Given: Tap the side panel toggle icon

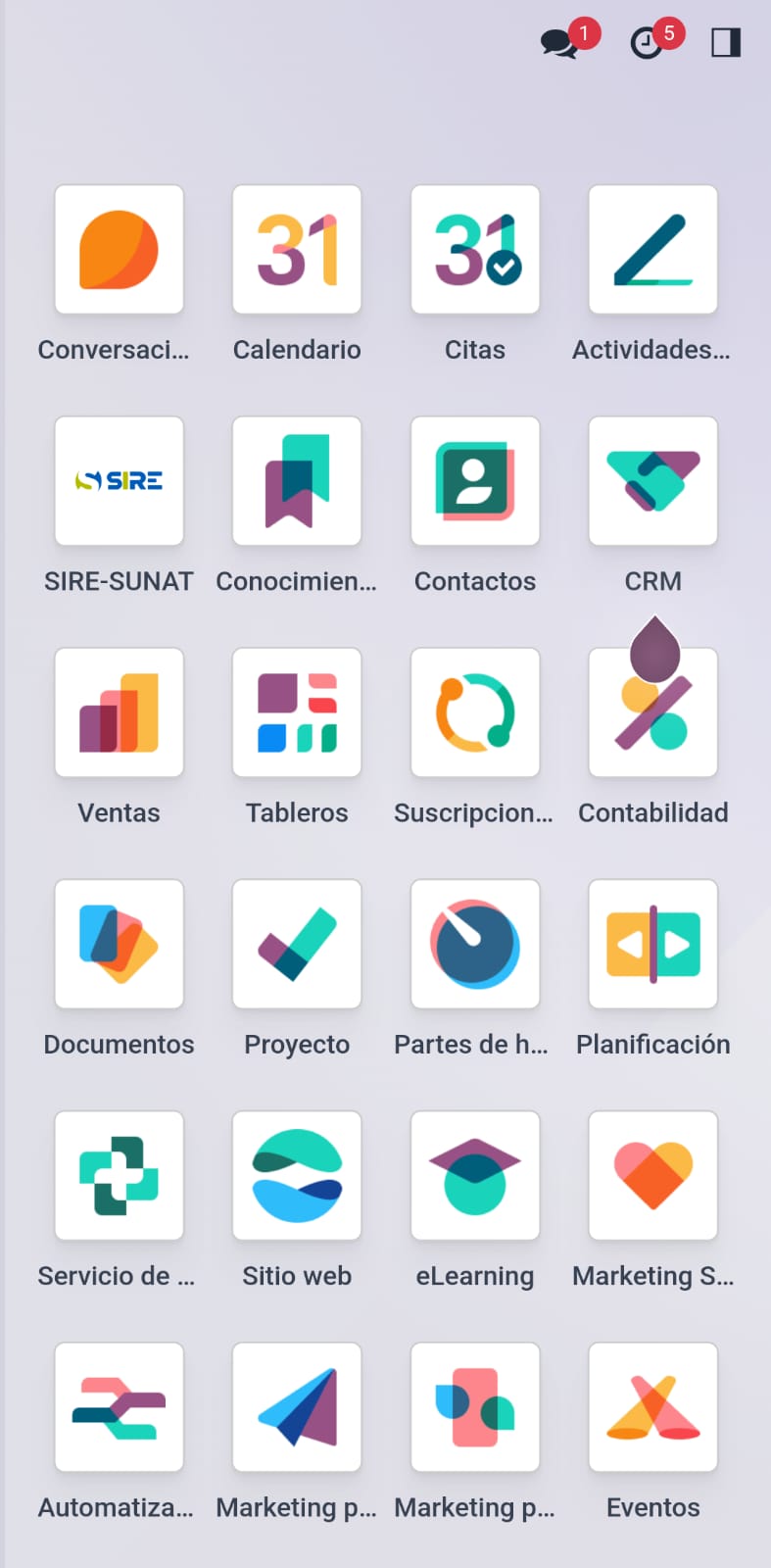Looking at the screenshot, I should 726,42.
